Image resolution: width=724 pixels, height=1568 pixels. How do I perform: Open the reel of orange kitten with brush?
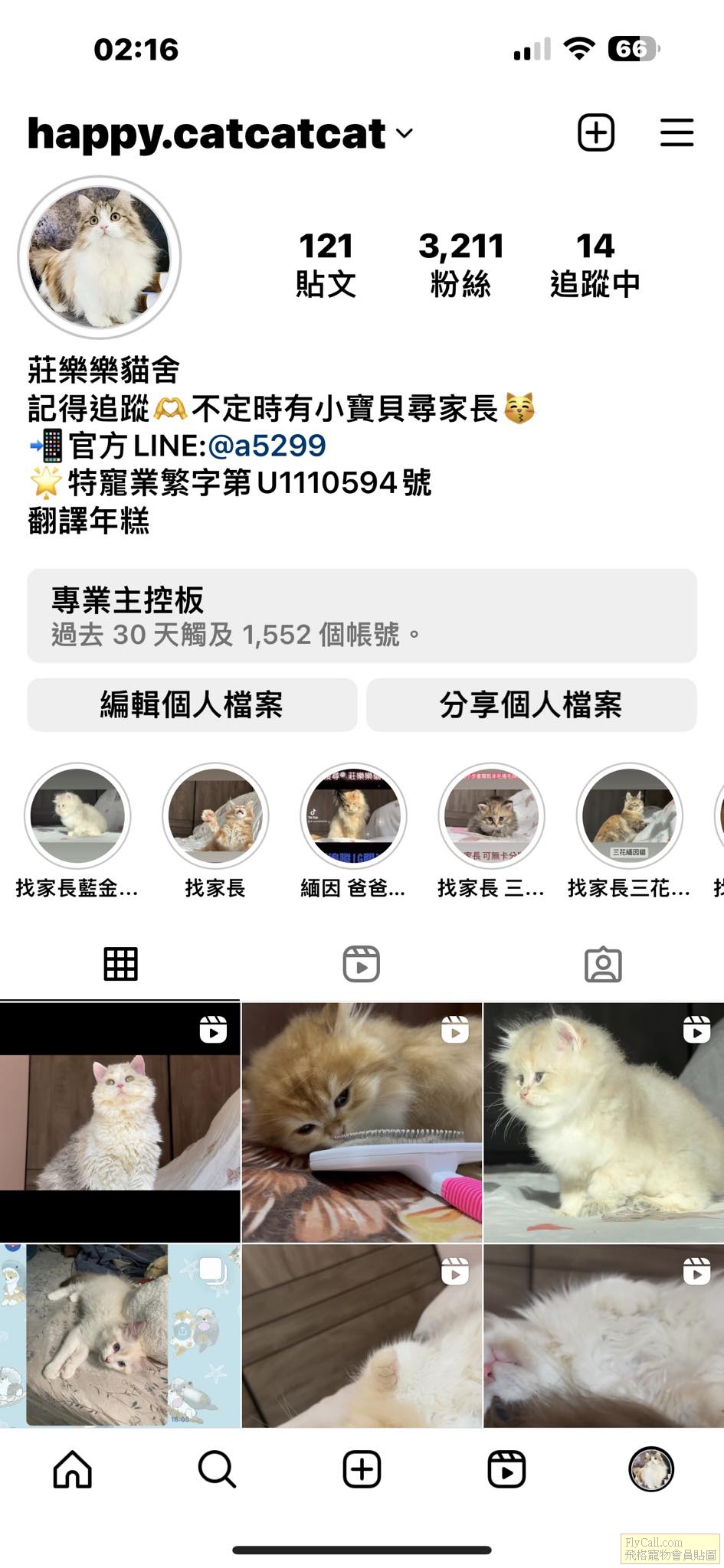362,1122
